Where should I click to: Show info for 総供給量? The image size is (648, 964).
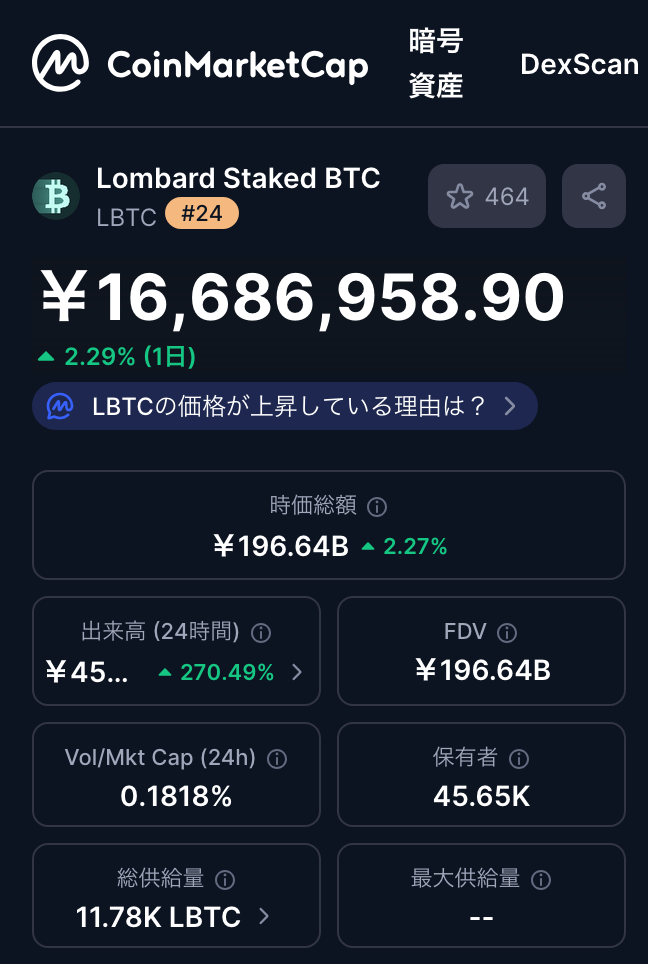pos(225,880)
